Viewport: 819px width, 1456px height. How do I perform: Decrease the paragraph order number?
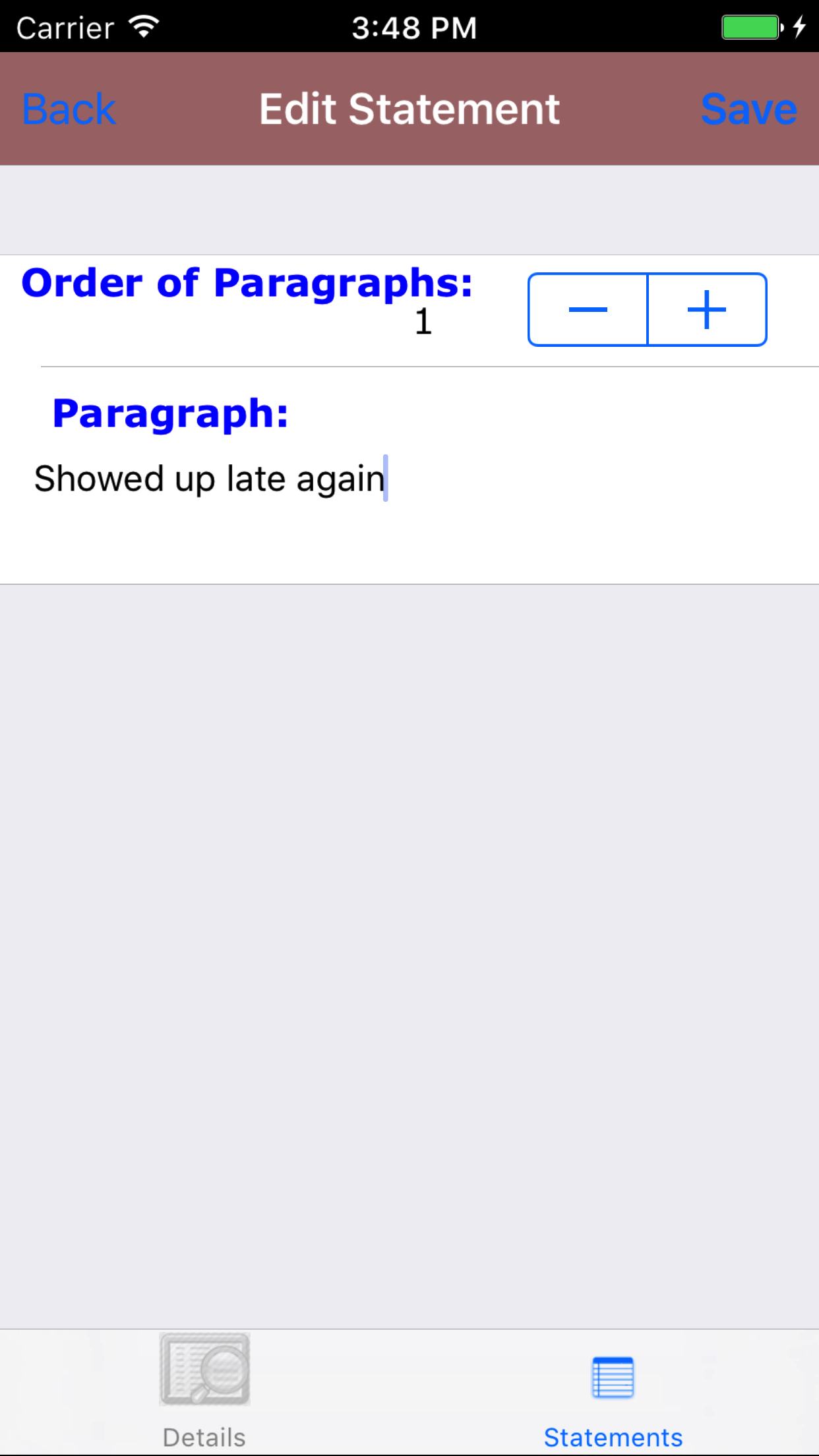(588, 309)
